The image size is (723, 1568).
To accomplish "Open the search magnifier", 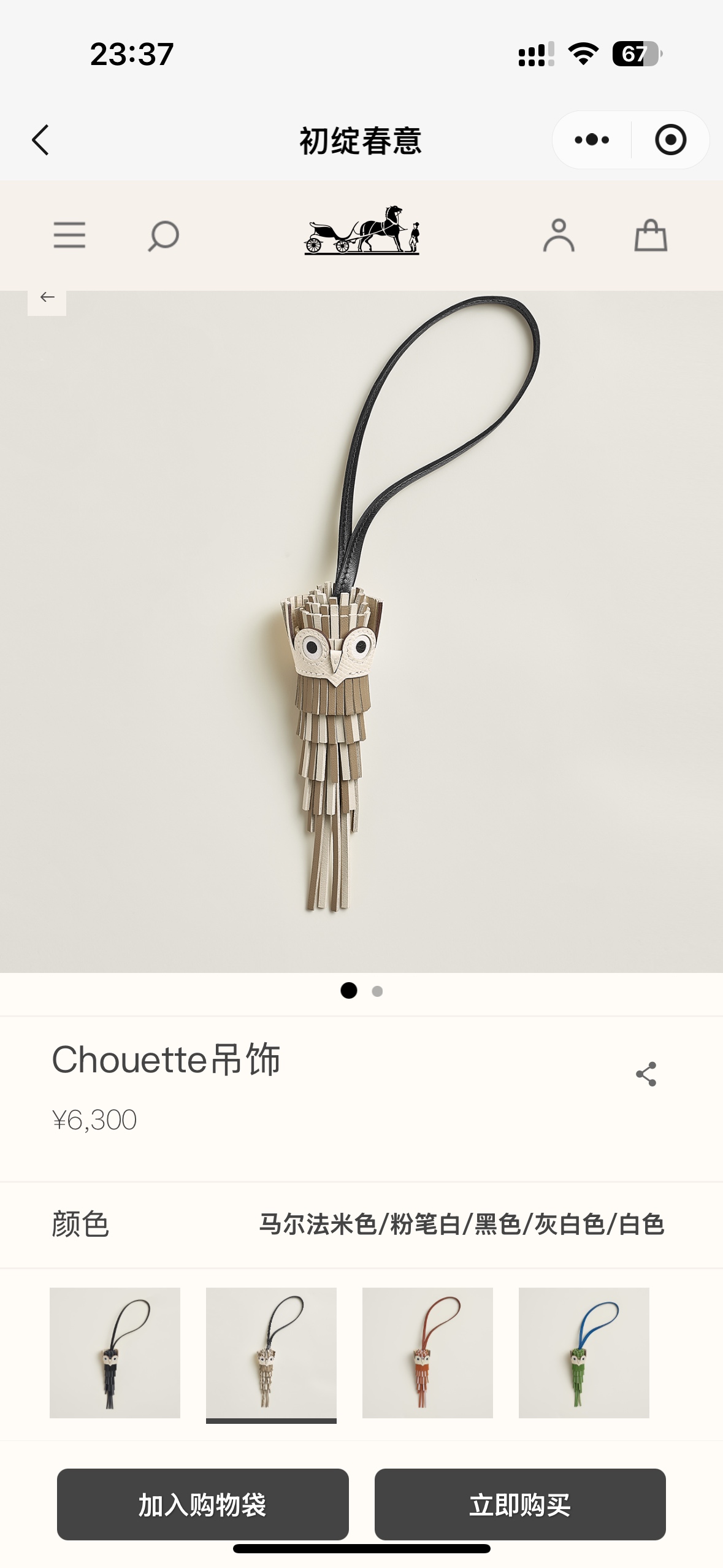I will [x=163, y=236].
